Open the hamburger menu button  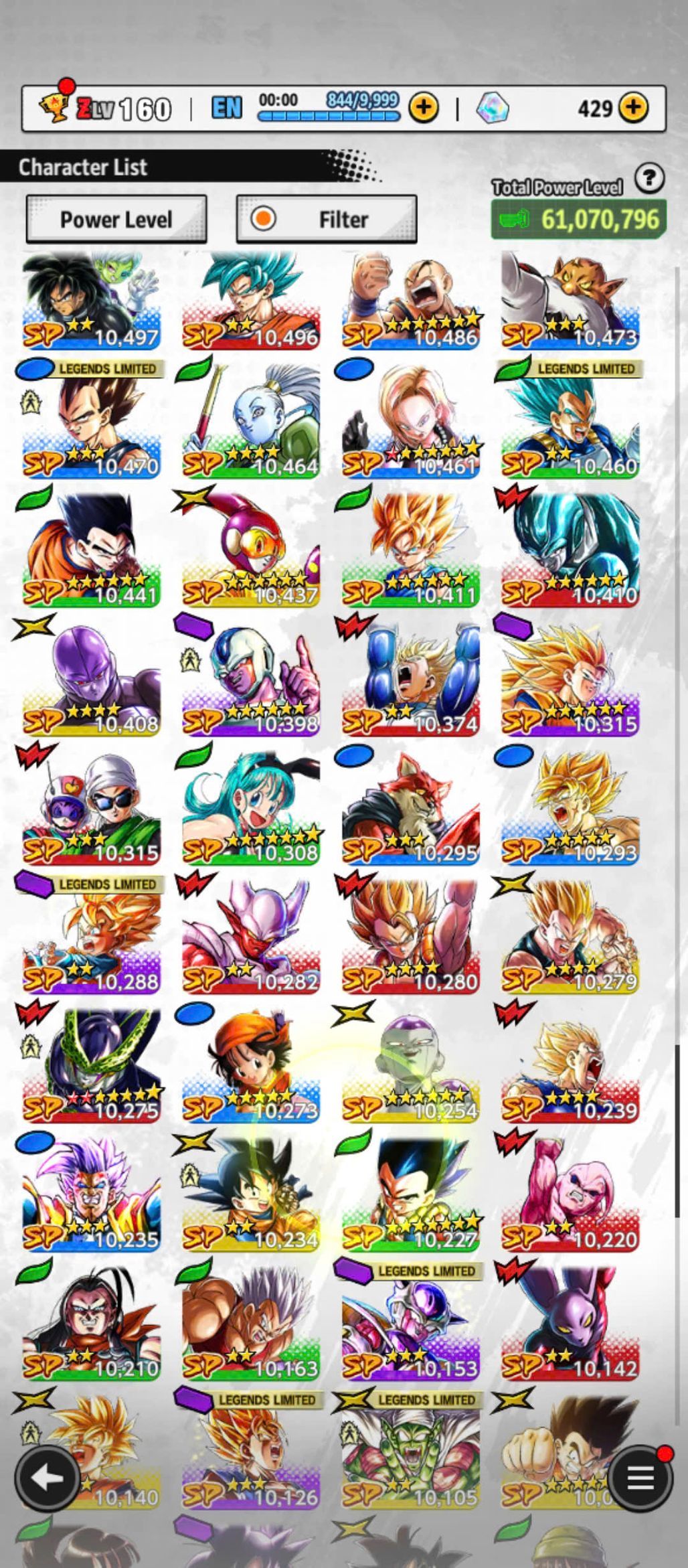click(640, 1478)
